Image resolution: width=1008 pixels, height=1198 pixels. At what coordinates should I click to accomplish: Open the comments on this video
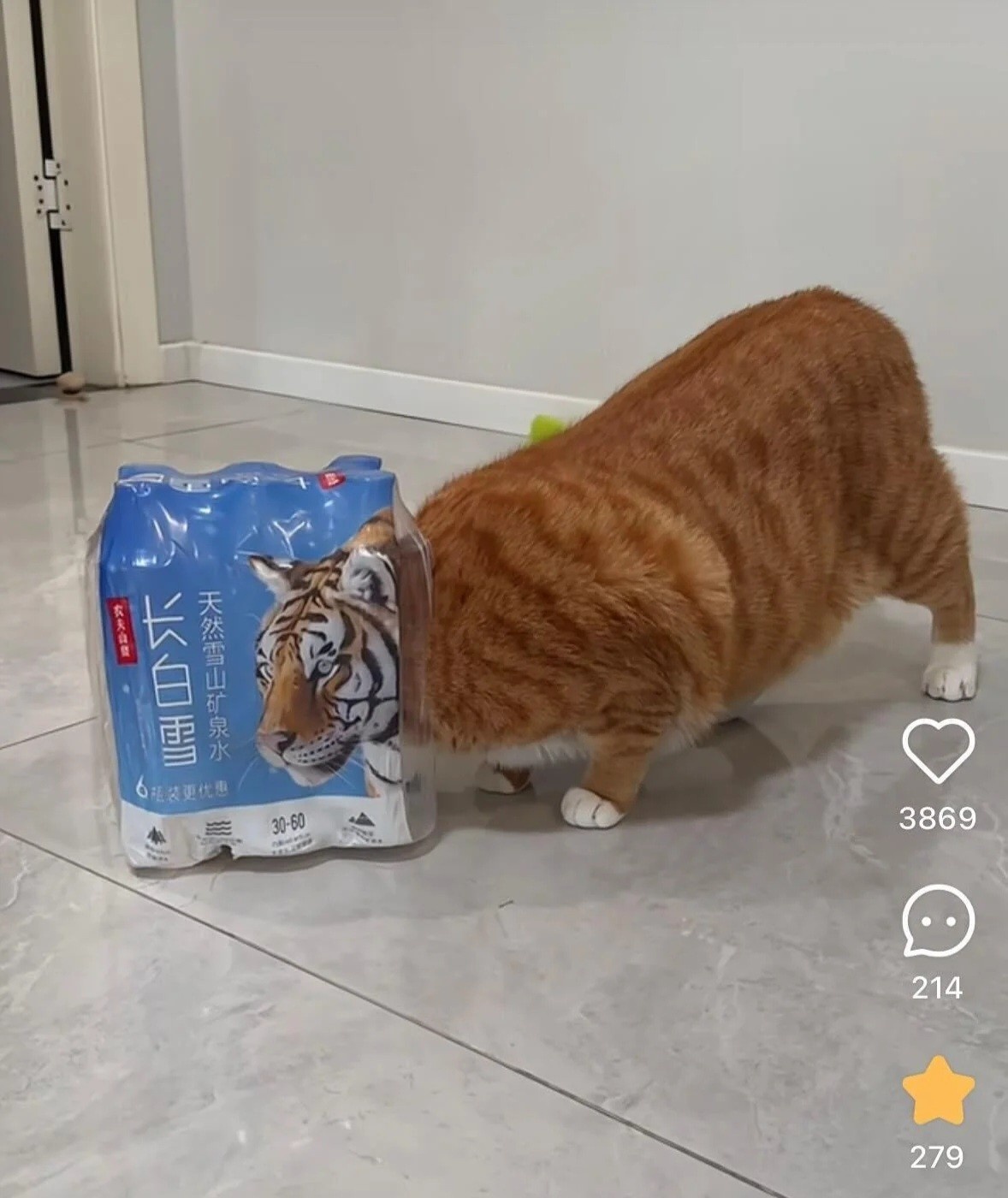click(x=938, y=921)
